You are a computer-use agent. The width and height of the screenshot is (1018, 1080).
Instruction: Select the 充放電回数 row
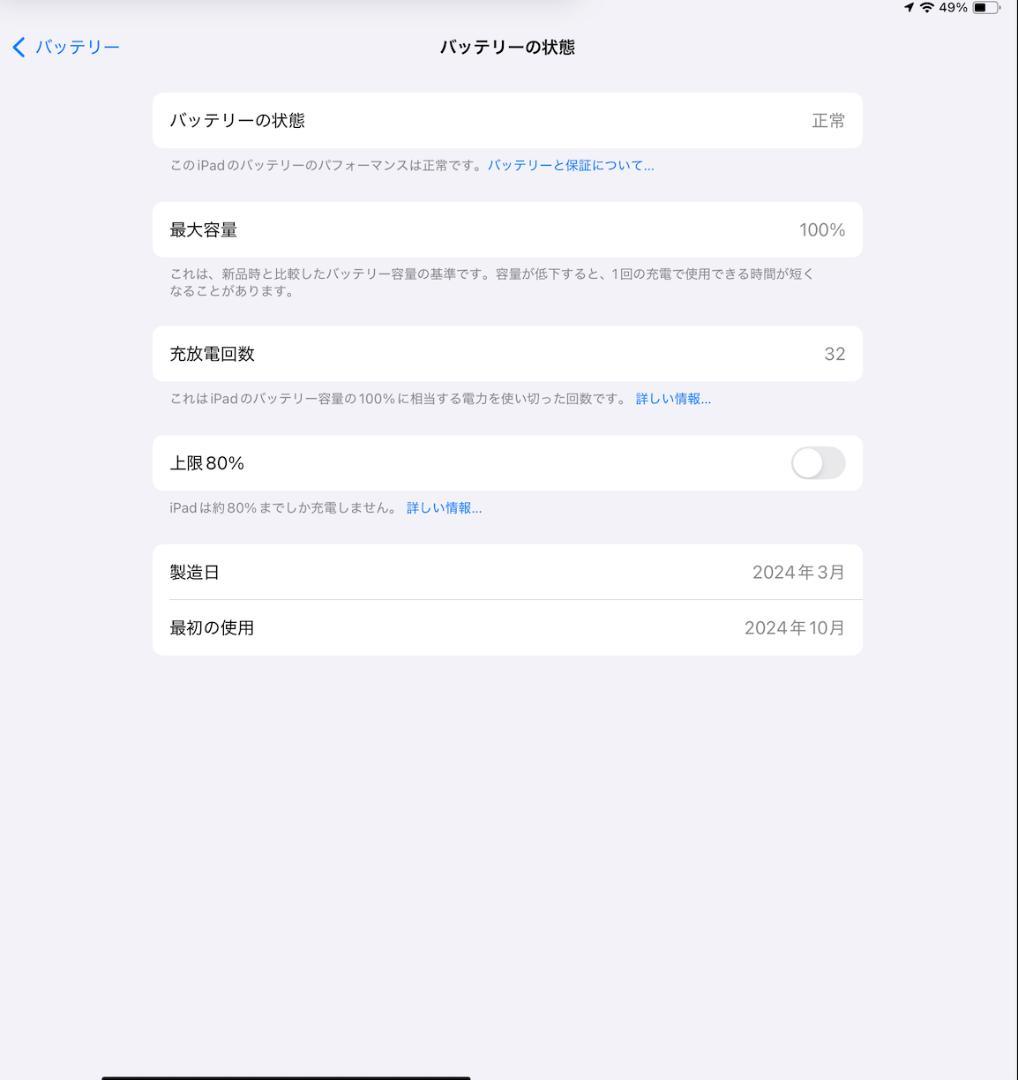click(x=507, y=353)
